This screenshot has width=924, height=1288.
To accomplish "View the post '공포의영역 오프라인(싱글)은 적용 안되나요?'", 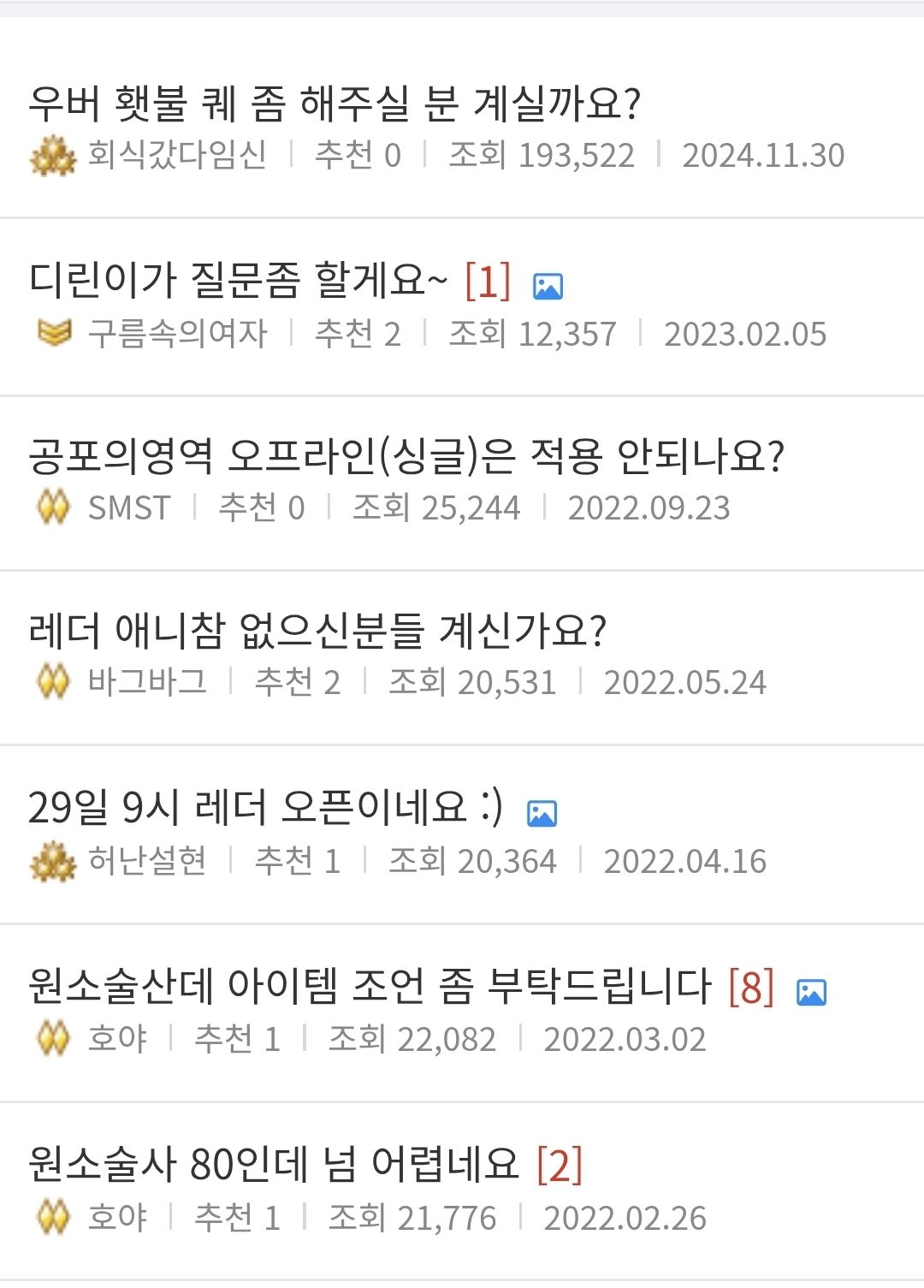I will [x=406, y=456].
